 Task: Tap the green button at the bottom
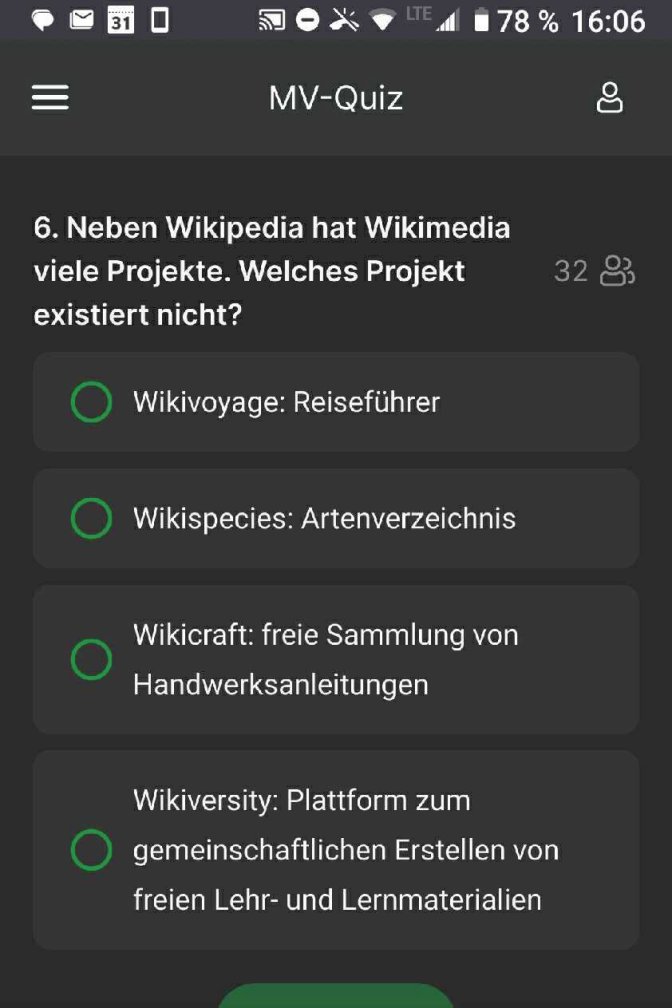(336, 996)
